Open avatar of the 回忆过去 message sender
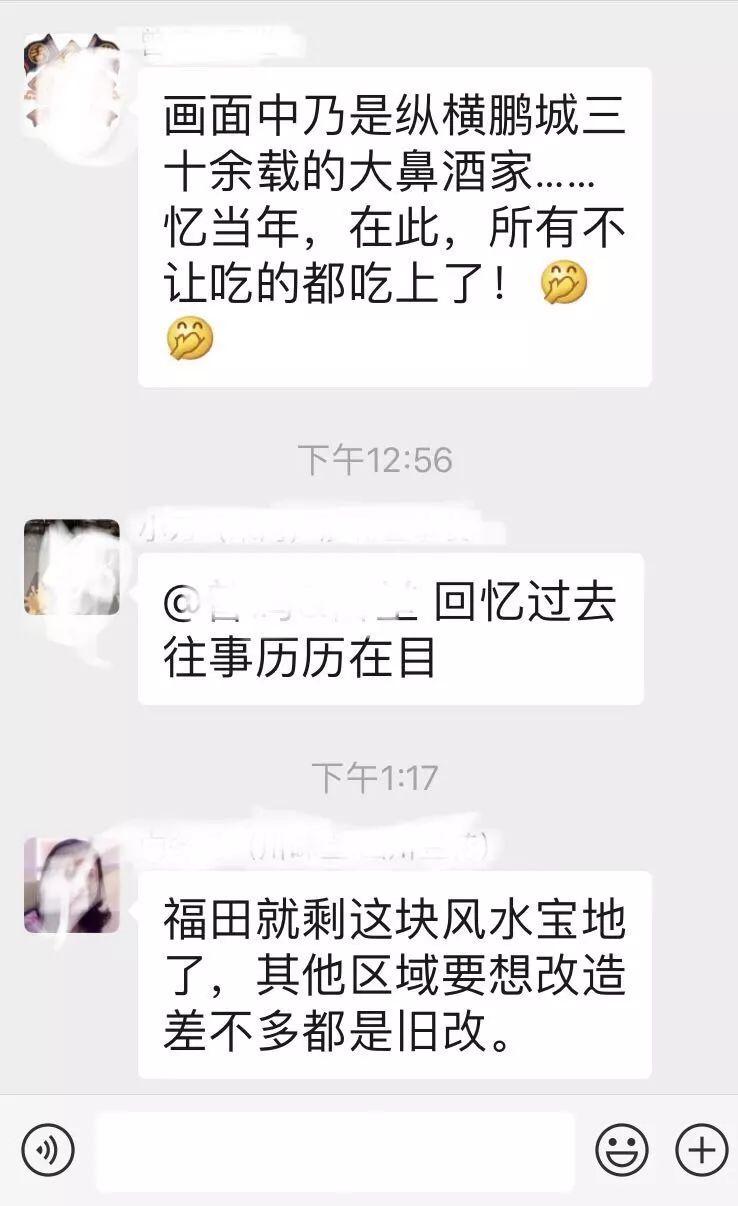This screenshot has height=1206, width=738. point(71,567)
